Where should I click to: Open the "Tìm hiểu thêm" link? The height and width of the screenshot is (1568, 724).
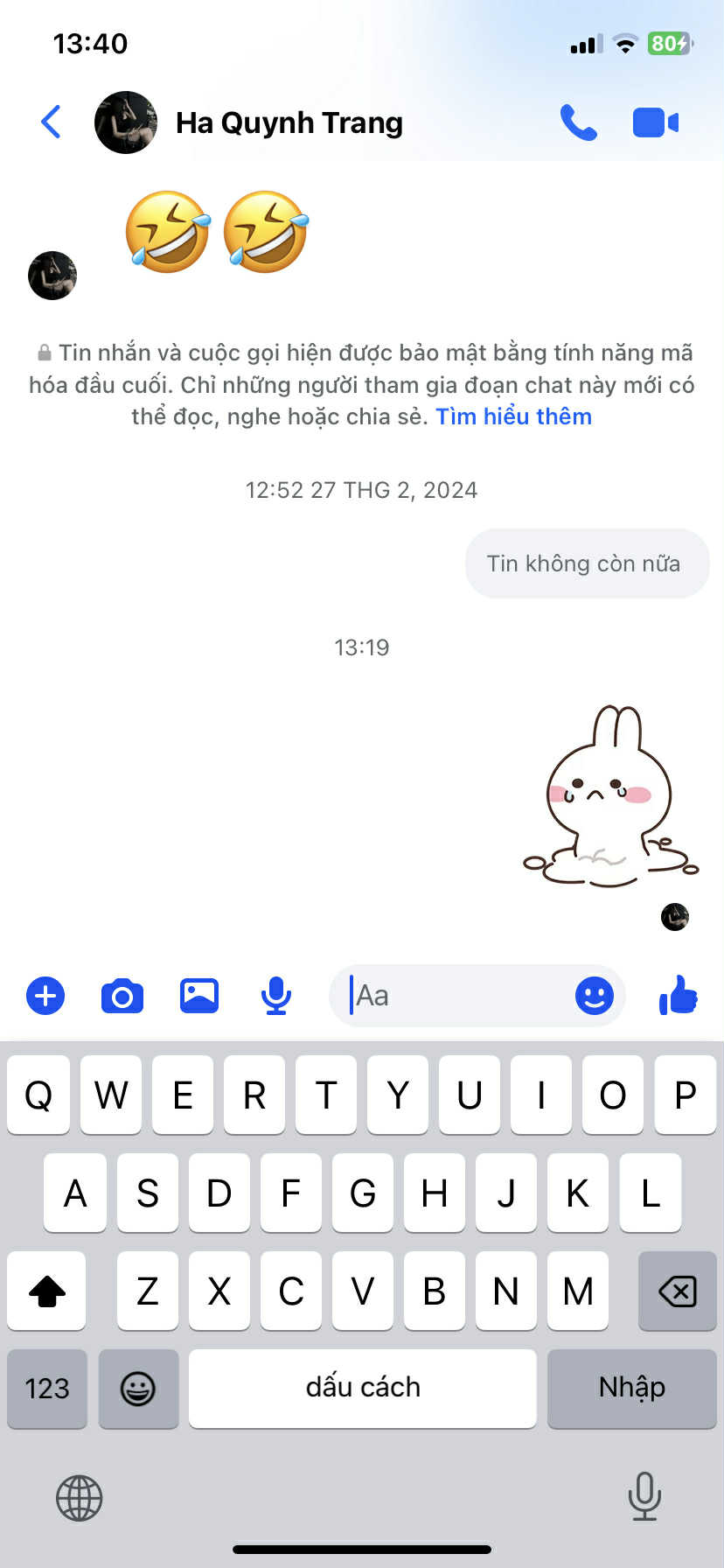coord(514,416)
